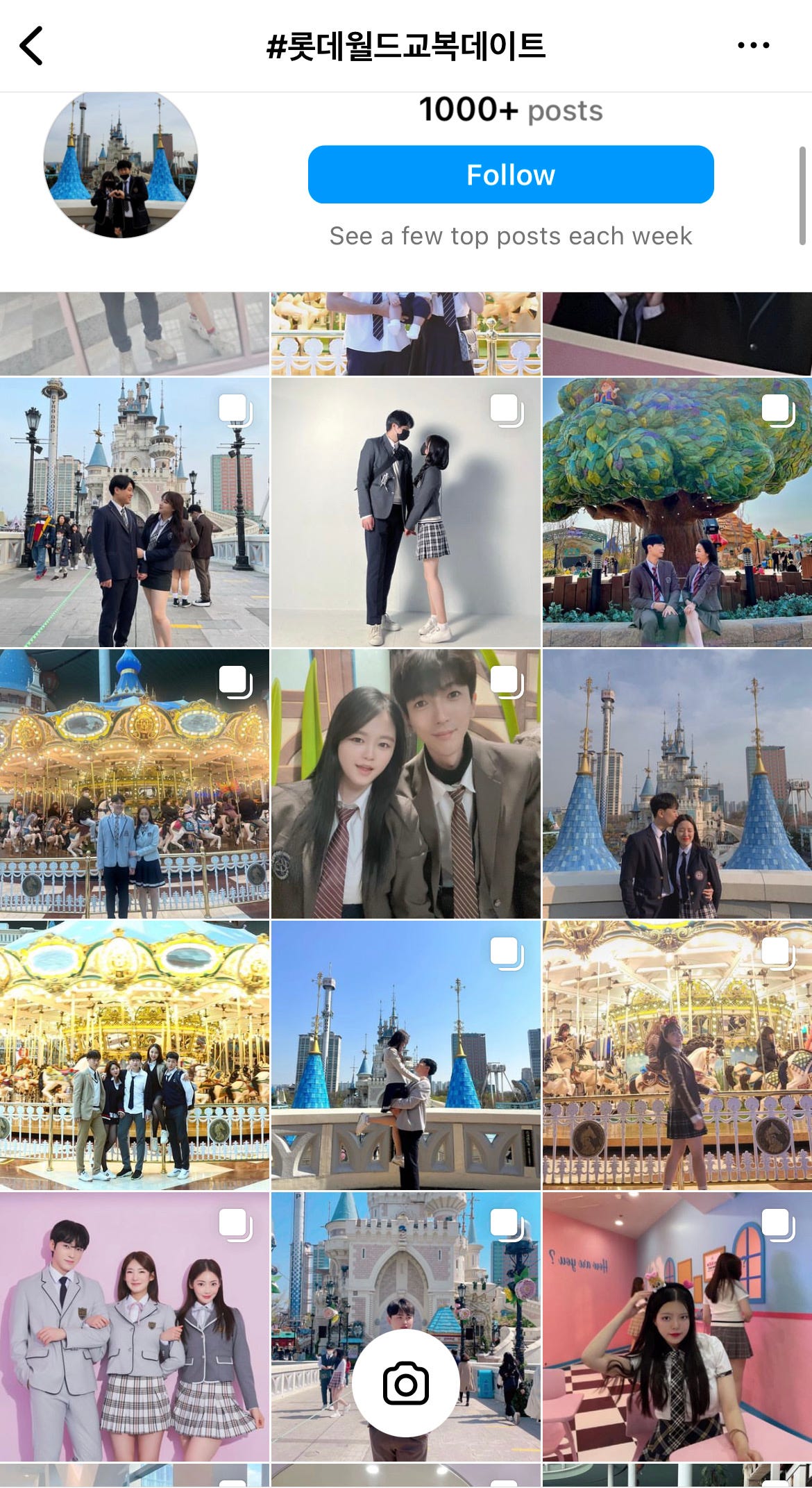
Task: Follow the #롯데월드교복데이트 hashtag
Action: (x=511, y=174)
